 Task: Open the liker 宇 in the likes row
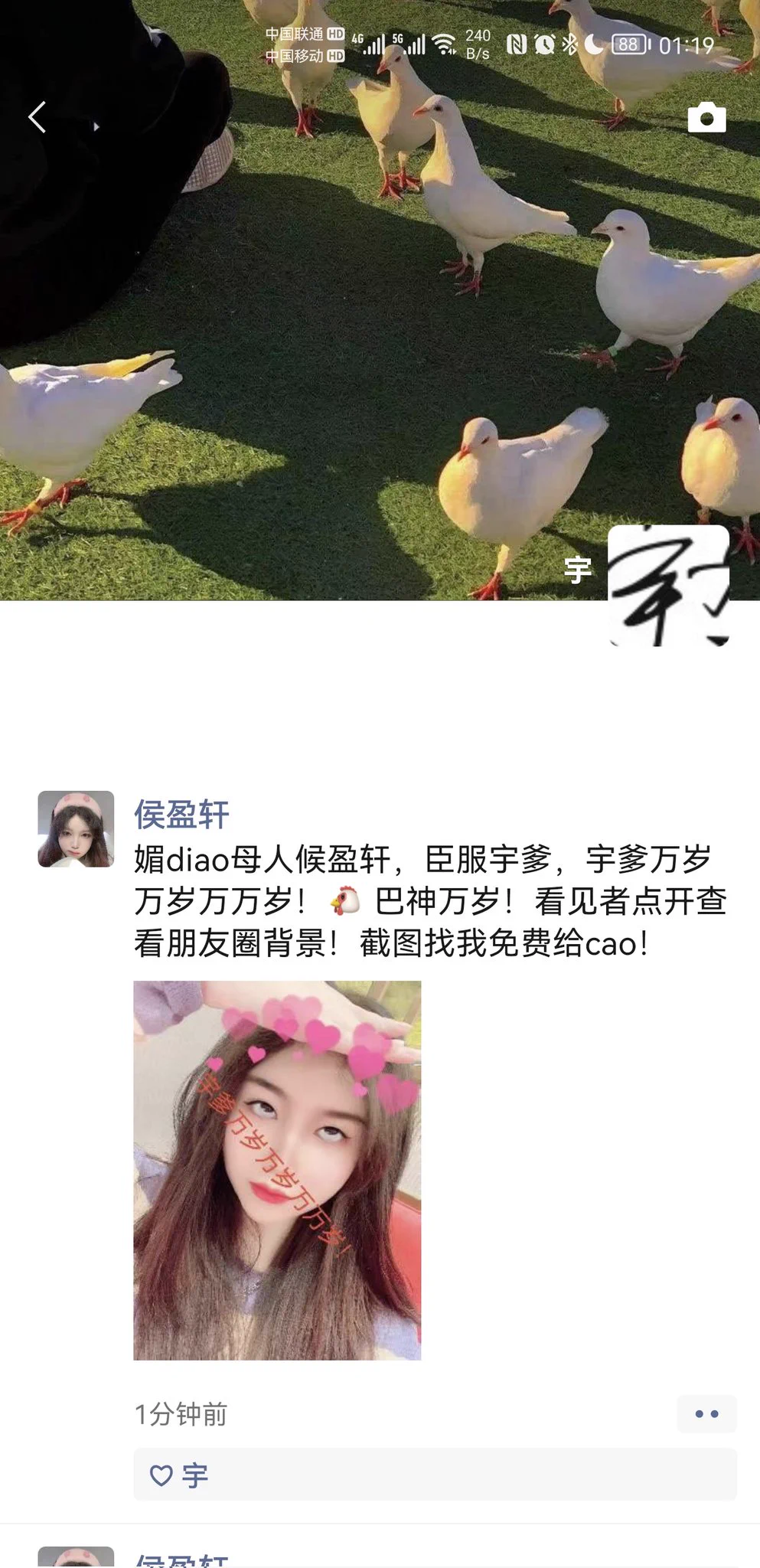pyautogui.click(x=194, y=1475)
